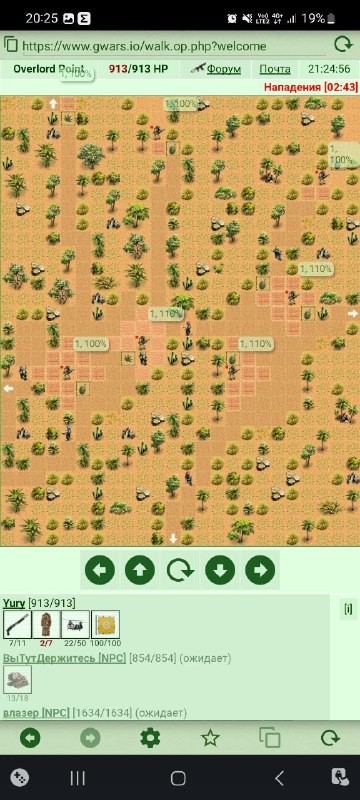Move left with the green arrow button

click(100, 570)
